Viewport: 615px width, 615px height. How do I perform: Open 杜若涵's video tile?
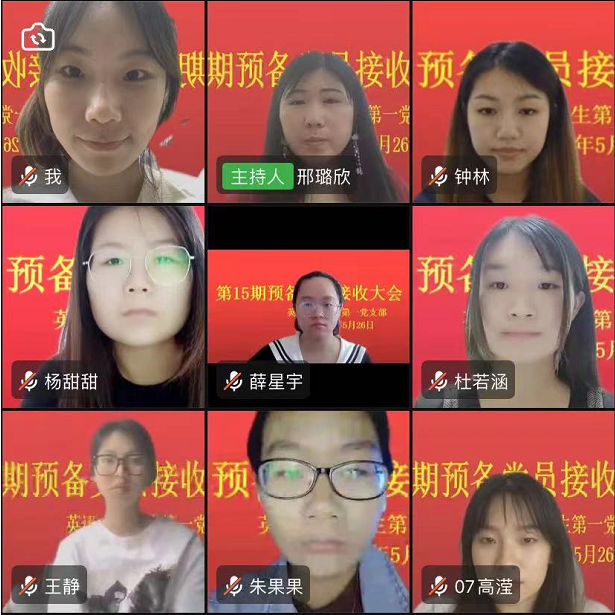[513, 305]
